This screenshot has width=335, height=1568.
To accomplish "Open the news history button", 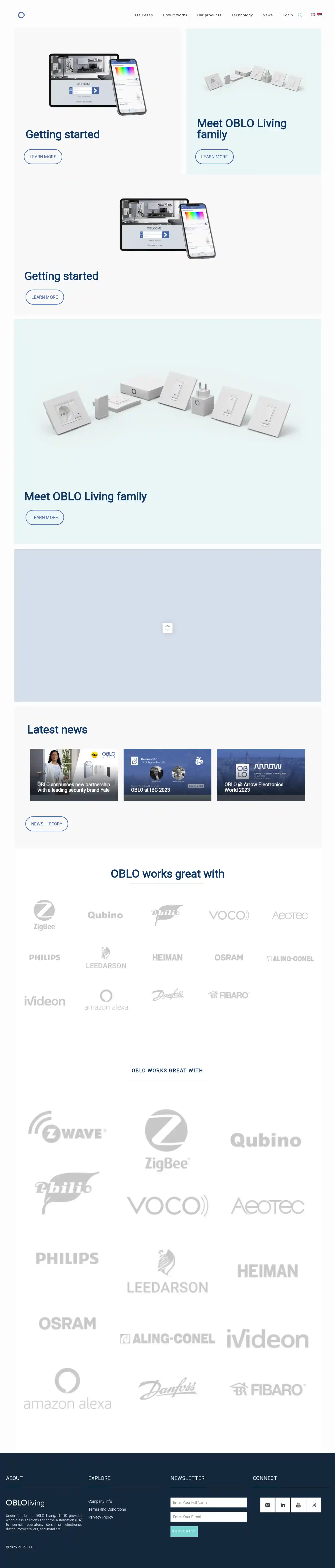I will 46,823.
